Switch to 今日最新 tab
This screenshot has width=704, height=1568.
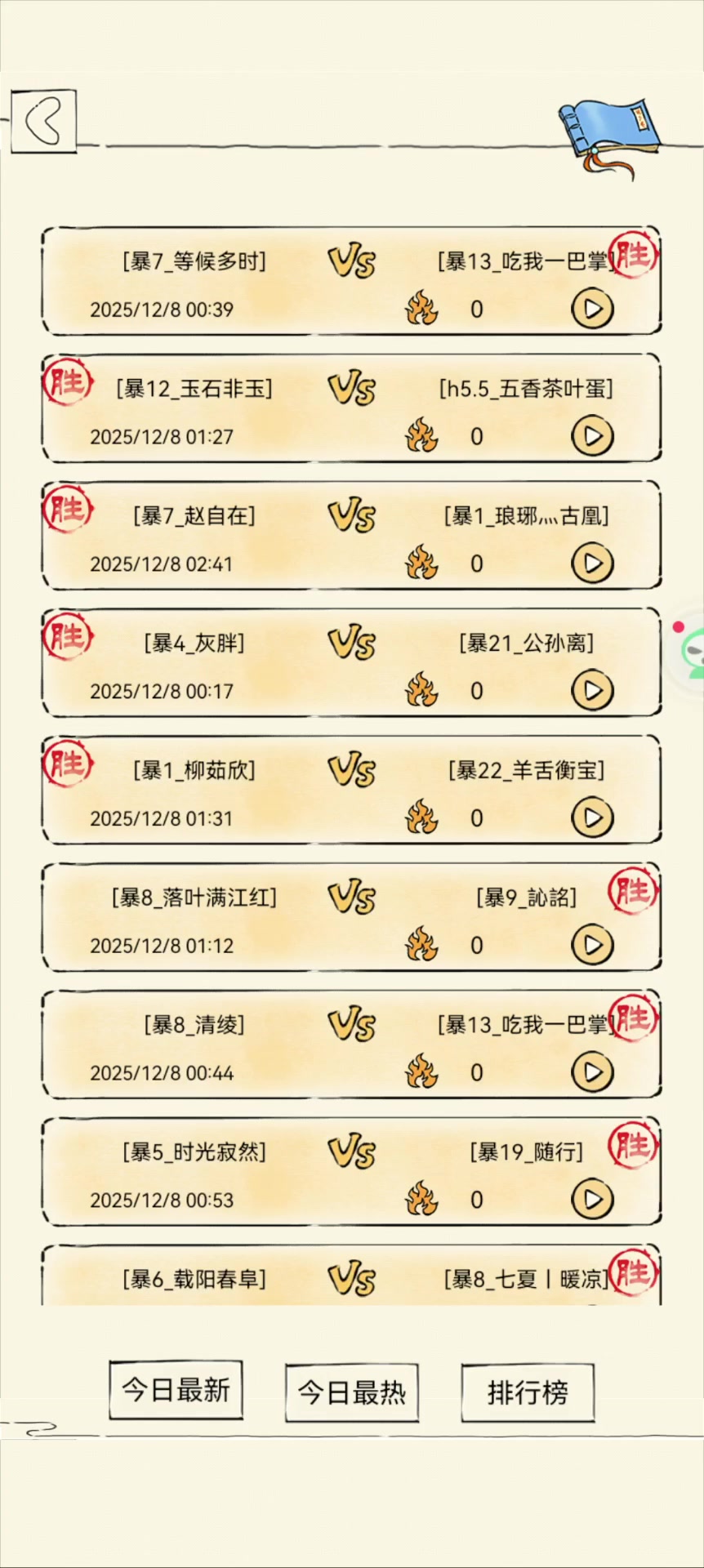176,1390
